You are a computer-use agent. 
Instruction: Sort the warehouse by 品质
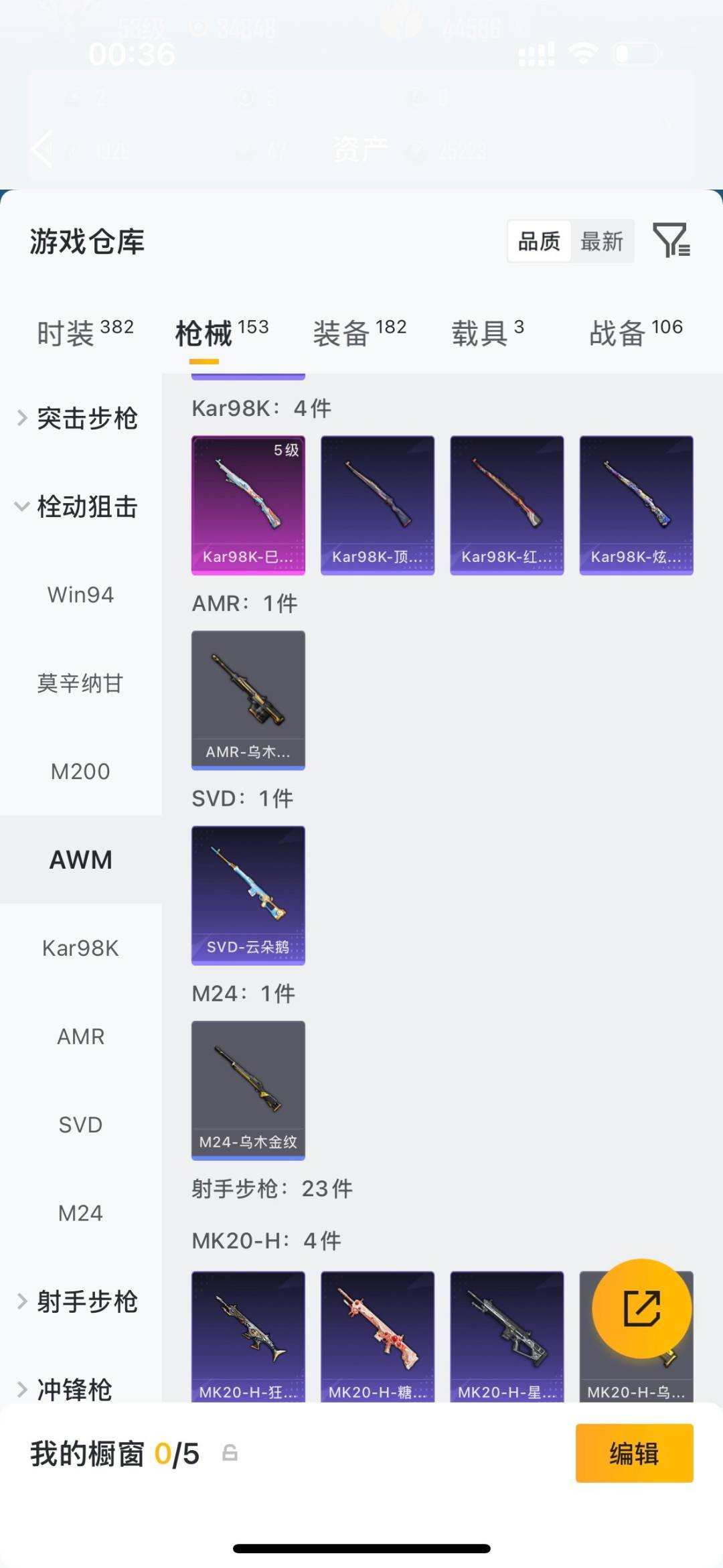(540, 241)
